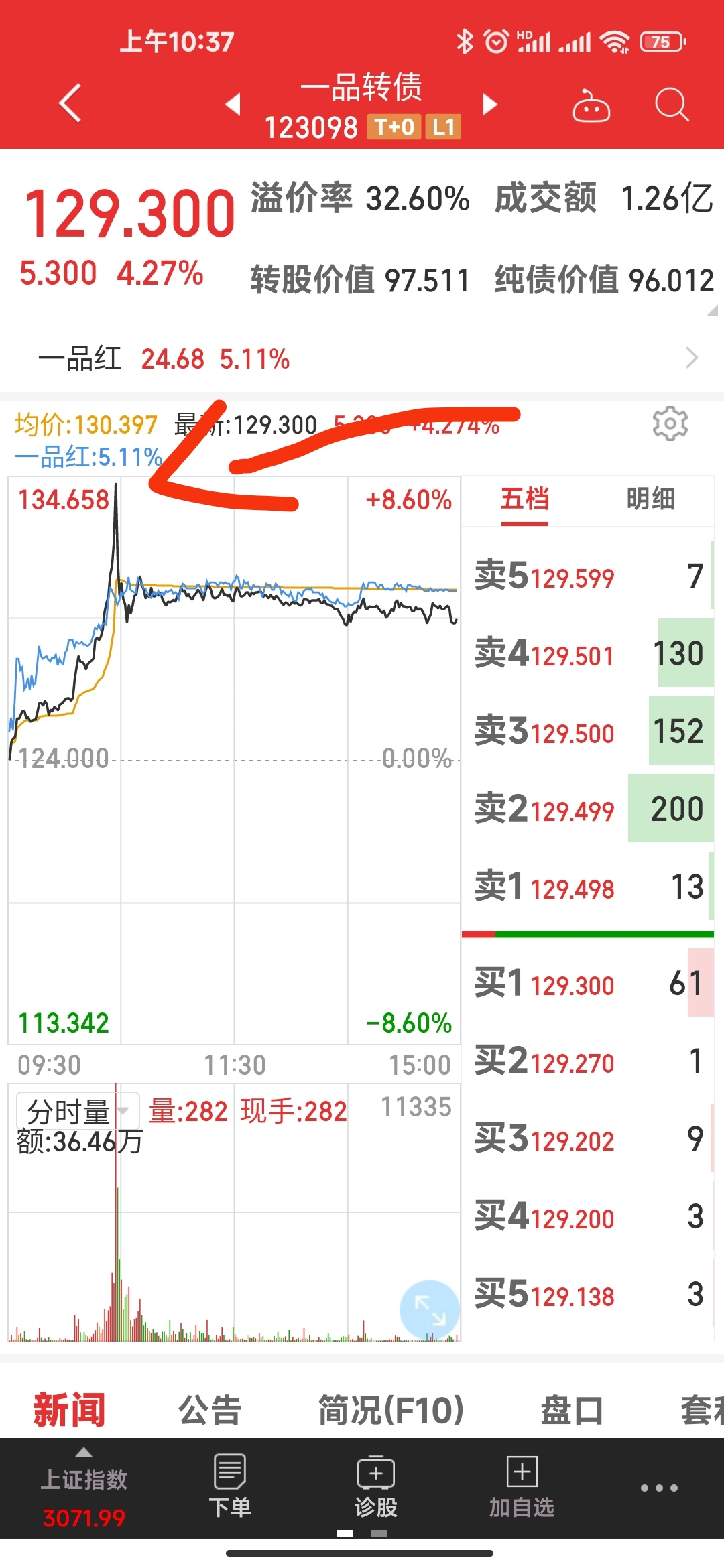Screen dimensions: 724x1568
Task: Add this bond via 加自选
Action: click(x=522, y=1488)
